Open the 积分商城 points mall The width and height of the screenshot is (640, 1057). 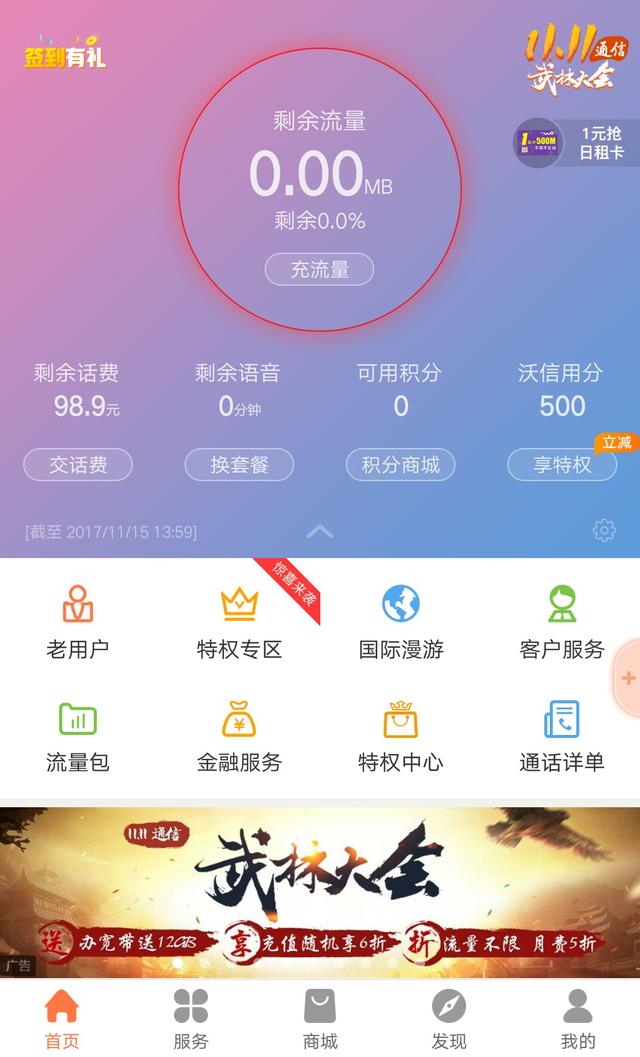401,464
